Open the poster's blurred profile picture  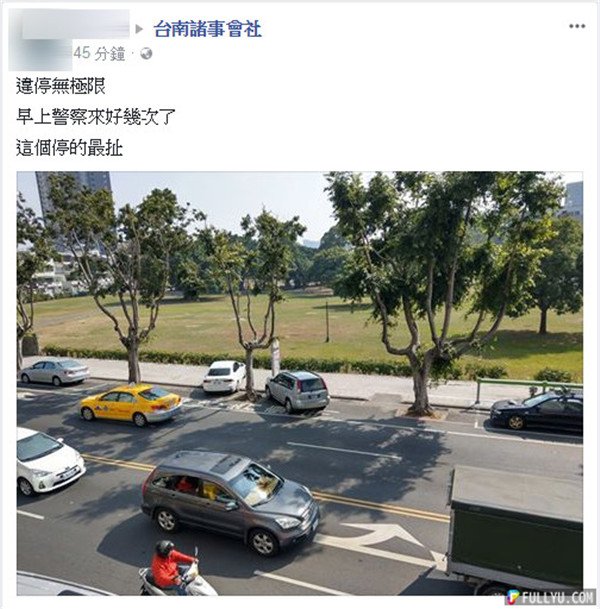38,39
